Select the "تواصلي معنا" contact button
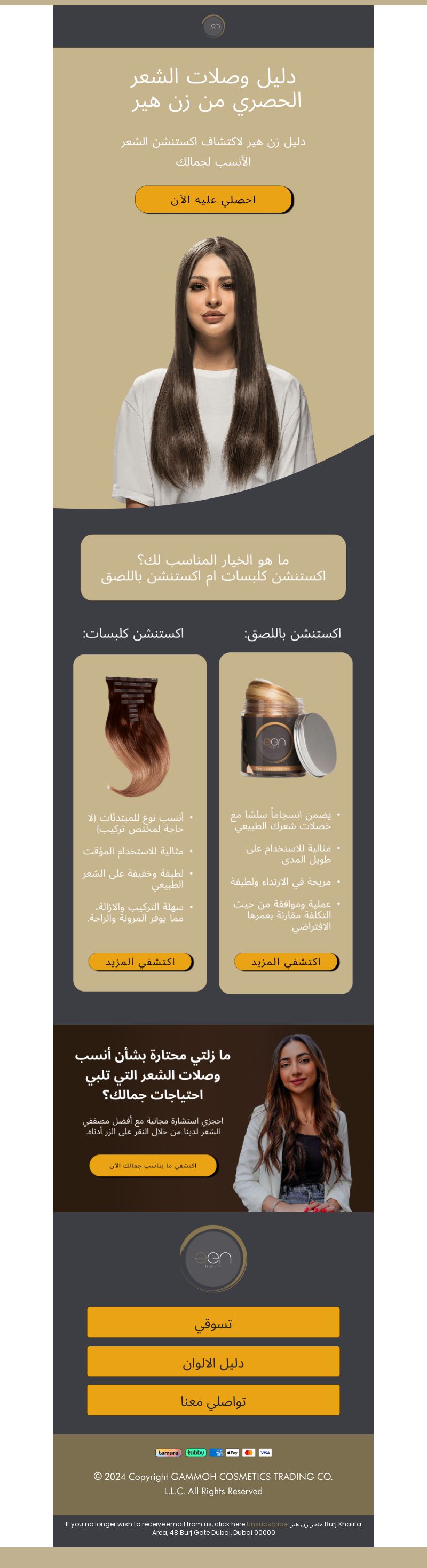The height and width of the screenshot is (1568, 427). (x=213, y=1399)
